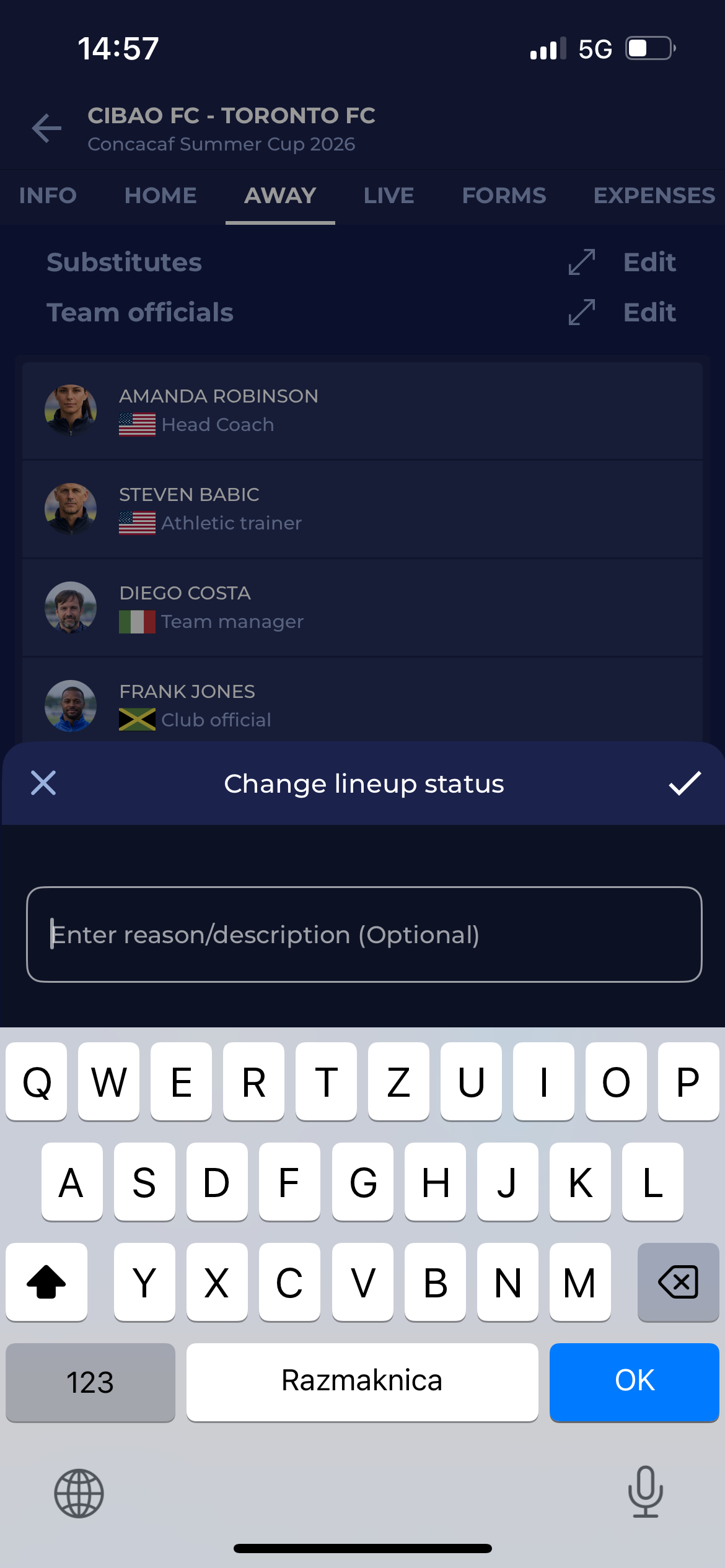This screenshot has height=1568, width=725.
Task: Edit the Substitutes list
Action: coord(649,262)
